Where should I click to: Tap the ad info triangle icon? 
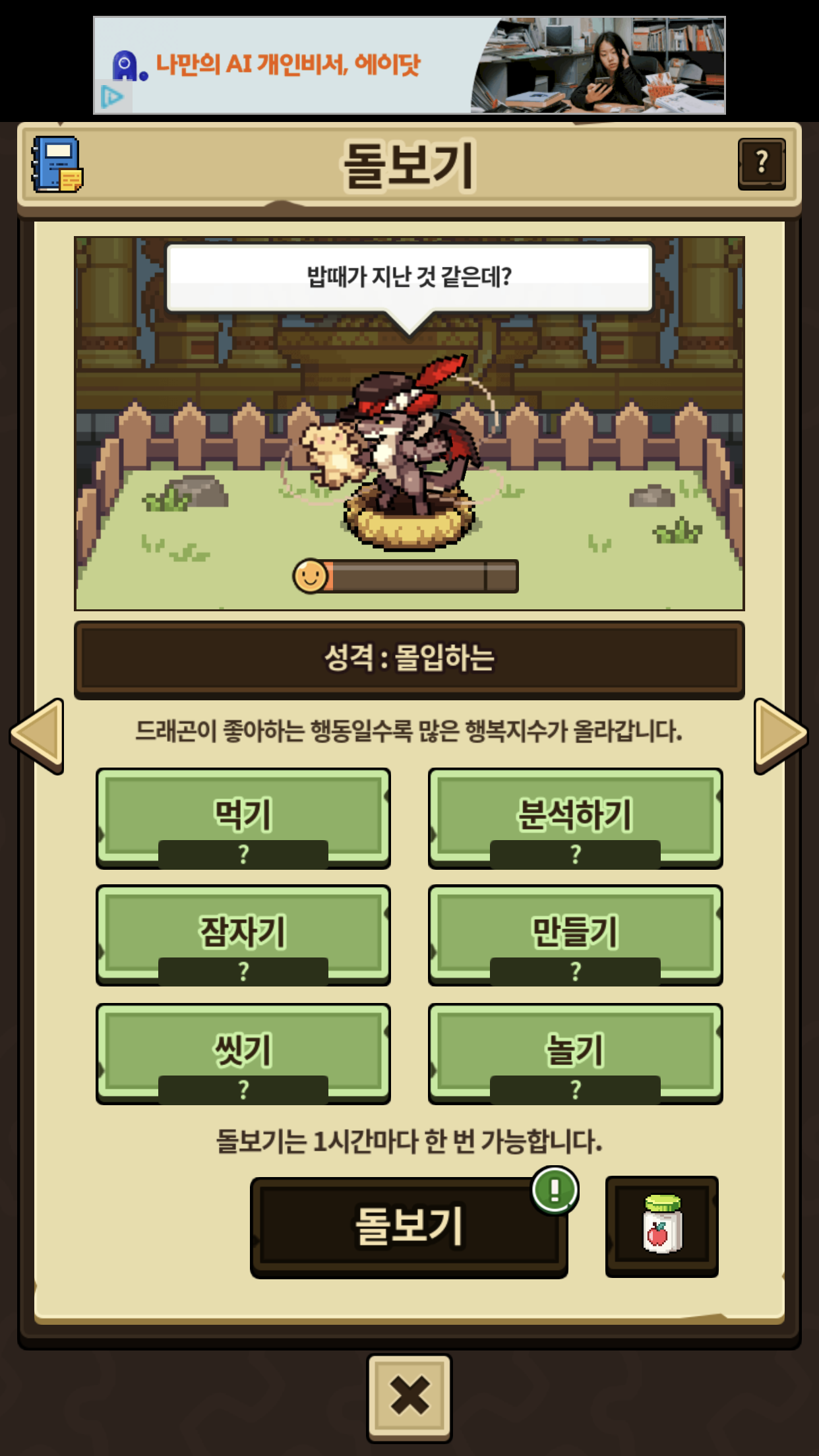point(112,98)
